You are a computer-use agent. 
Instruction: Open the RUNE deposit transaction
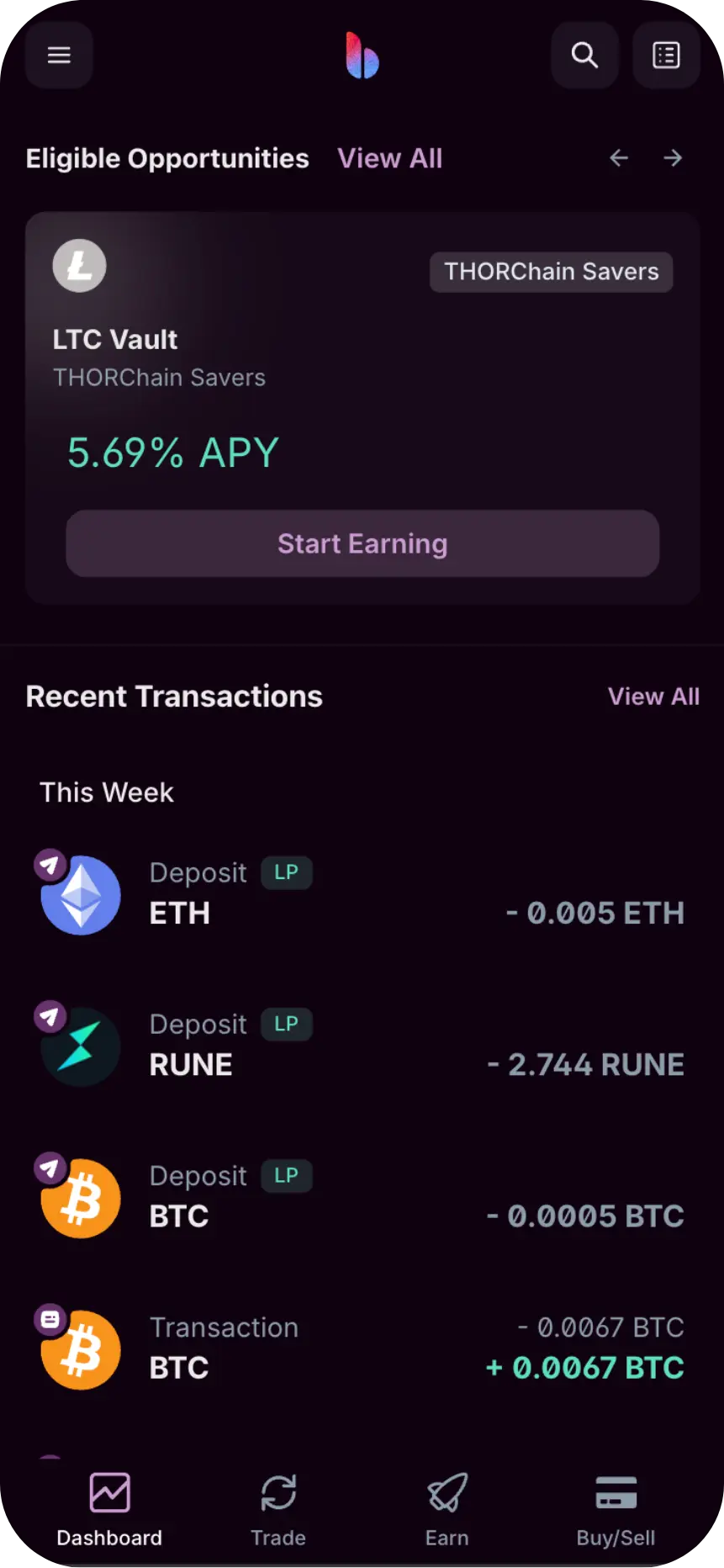click(362, 1046)
